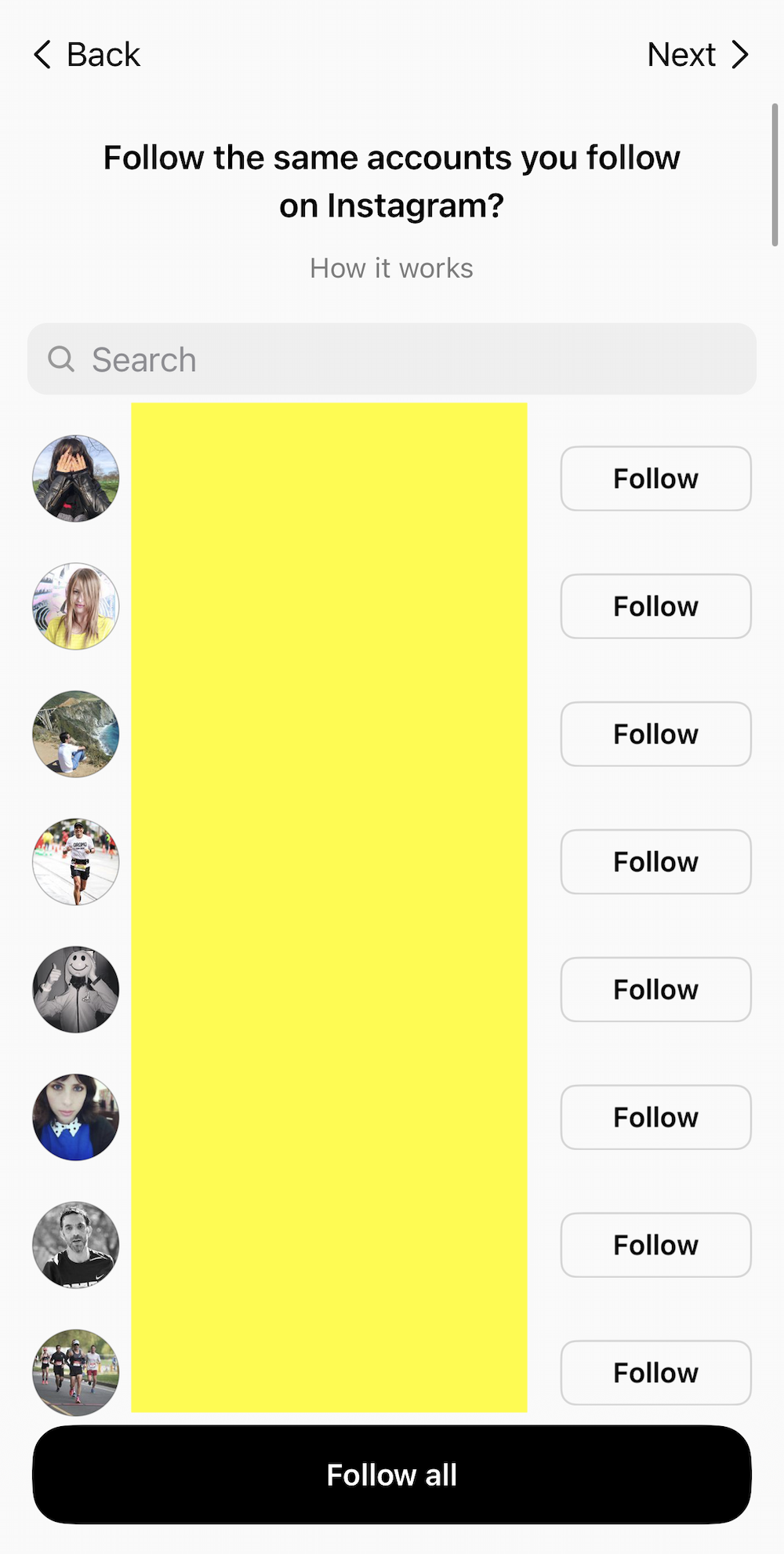The image size is (784, 1554).
Task: Open the How it works link
Action: [391, 268]
